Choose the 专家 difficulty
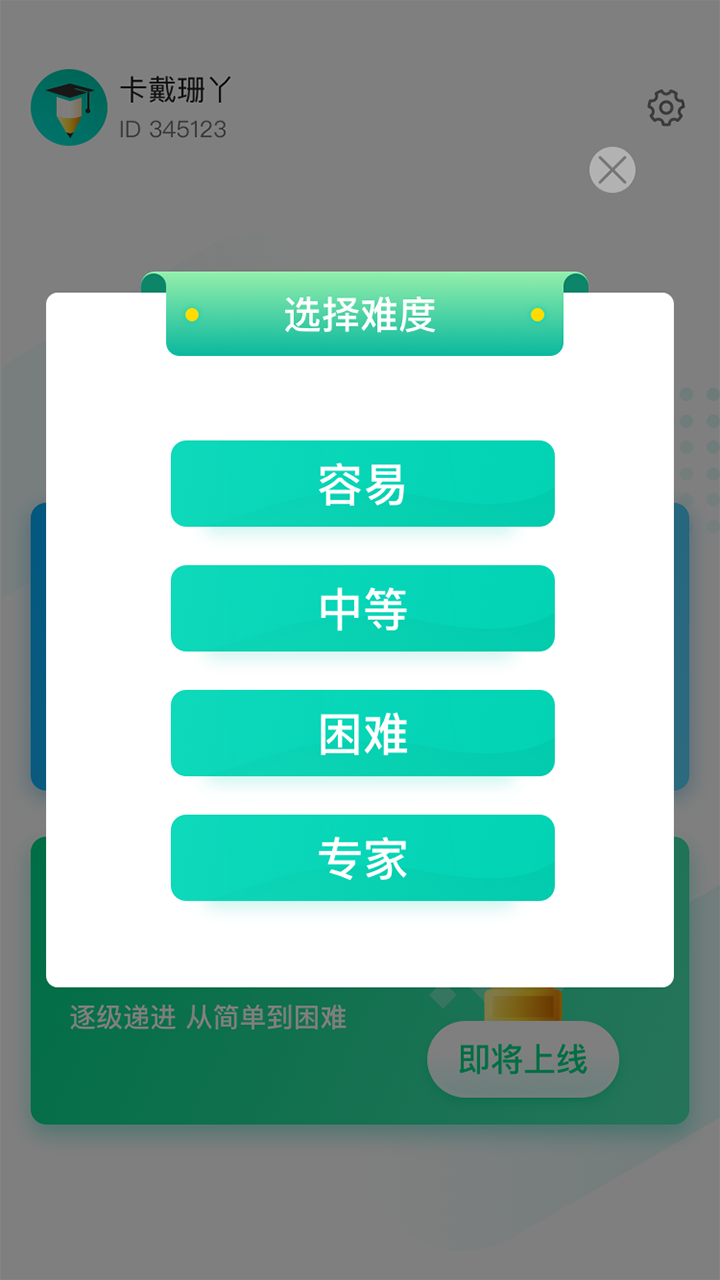Image resolution: width=720 pixels, height=1280 pixels. click(x=362, y=857)
